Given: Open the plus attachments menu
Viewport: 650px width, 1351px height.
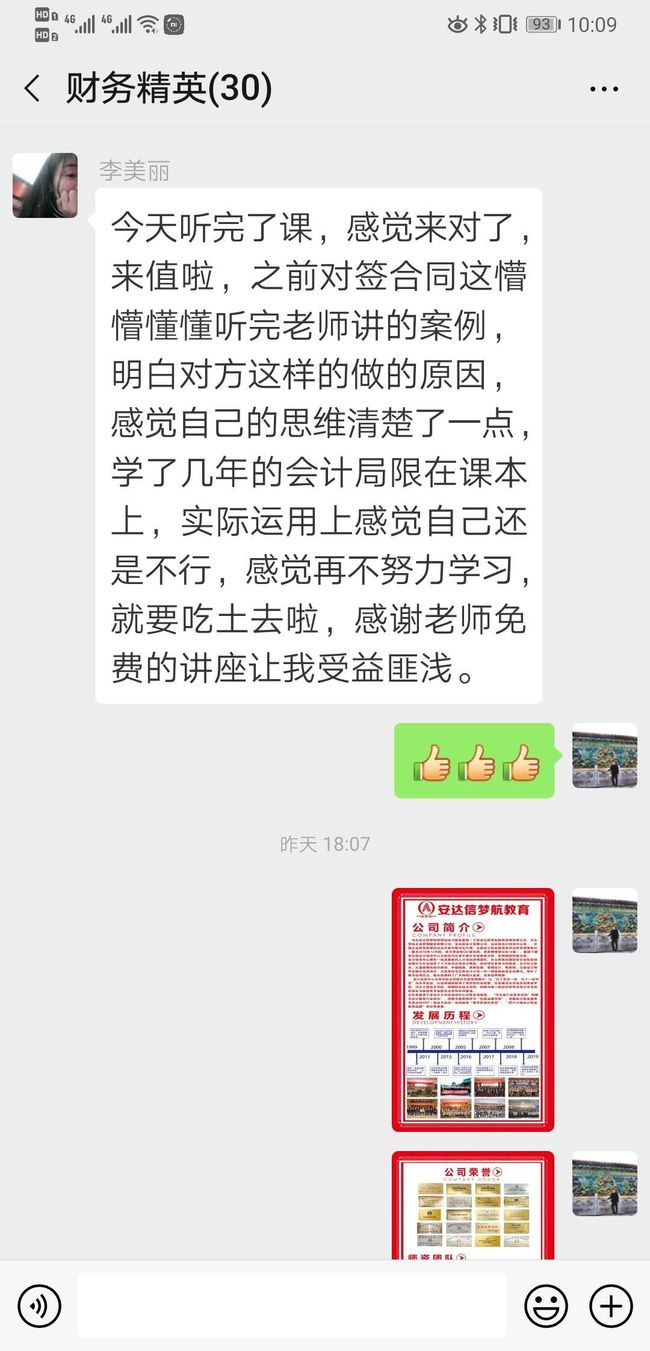Looking at the screenshot, I should pos(610,1305).
